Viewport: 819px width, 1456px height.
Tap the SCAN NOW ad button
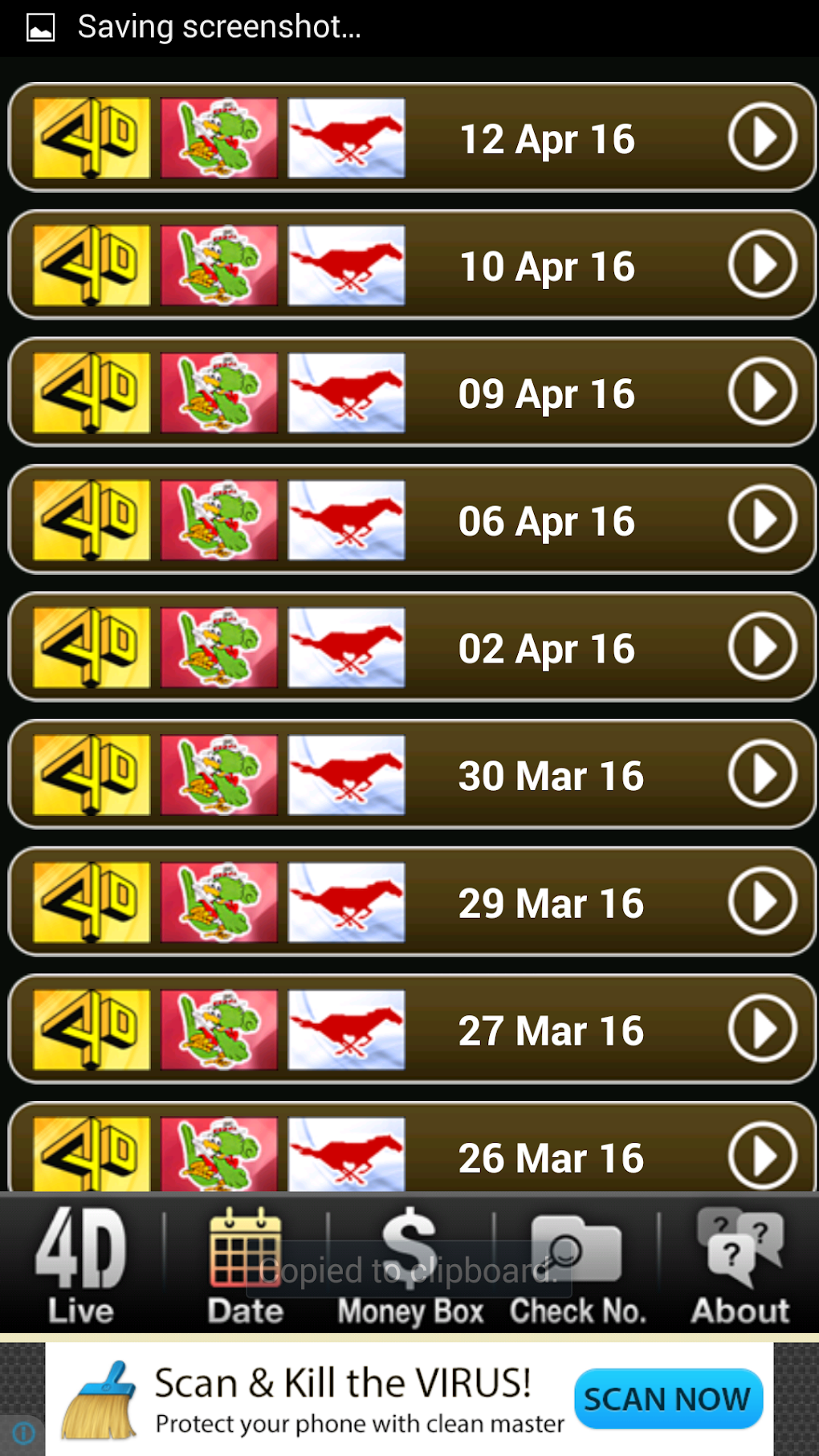(667, 1399)
